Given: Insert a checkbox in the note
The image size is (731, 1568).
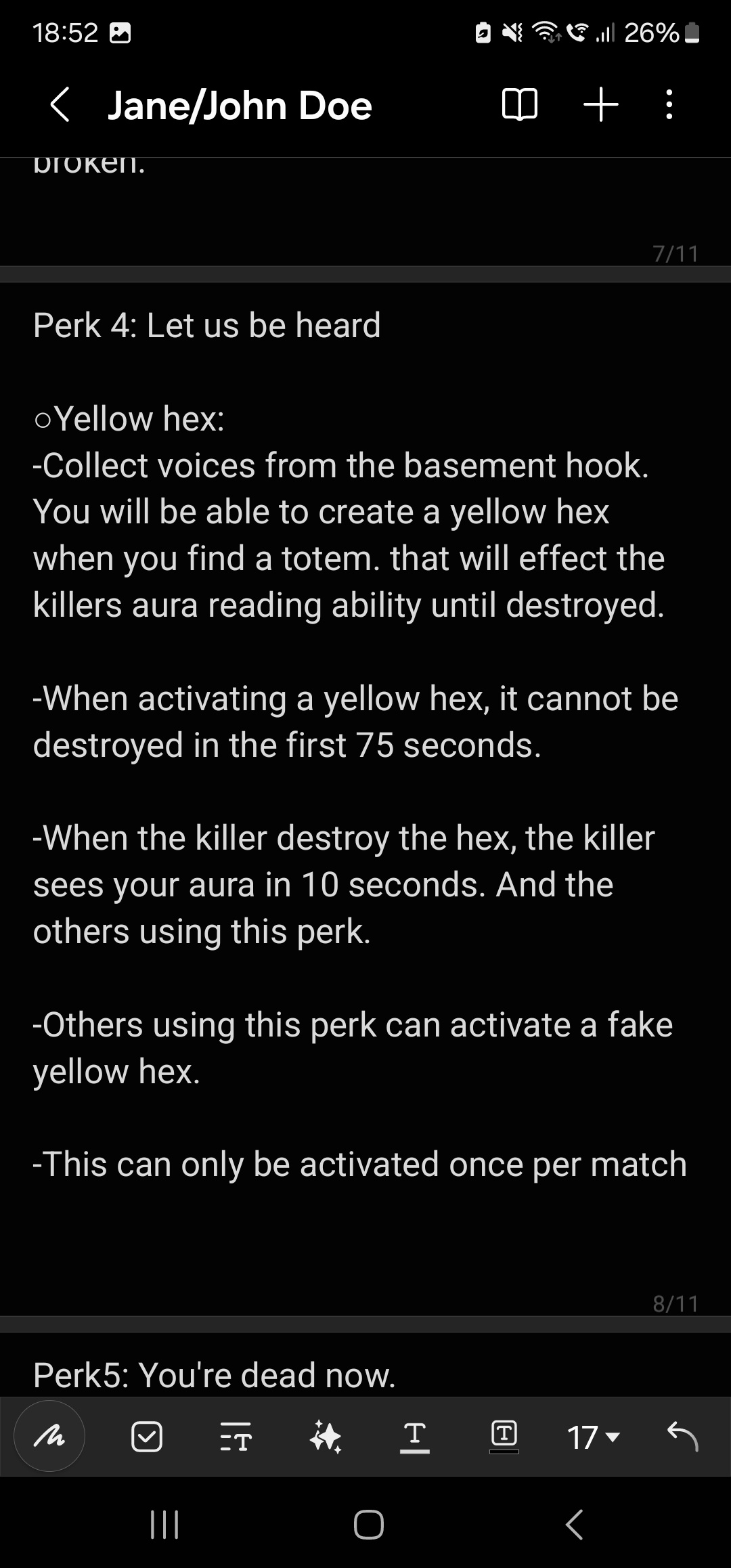Looking at the screenshot, I should click(147, 1437).
